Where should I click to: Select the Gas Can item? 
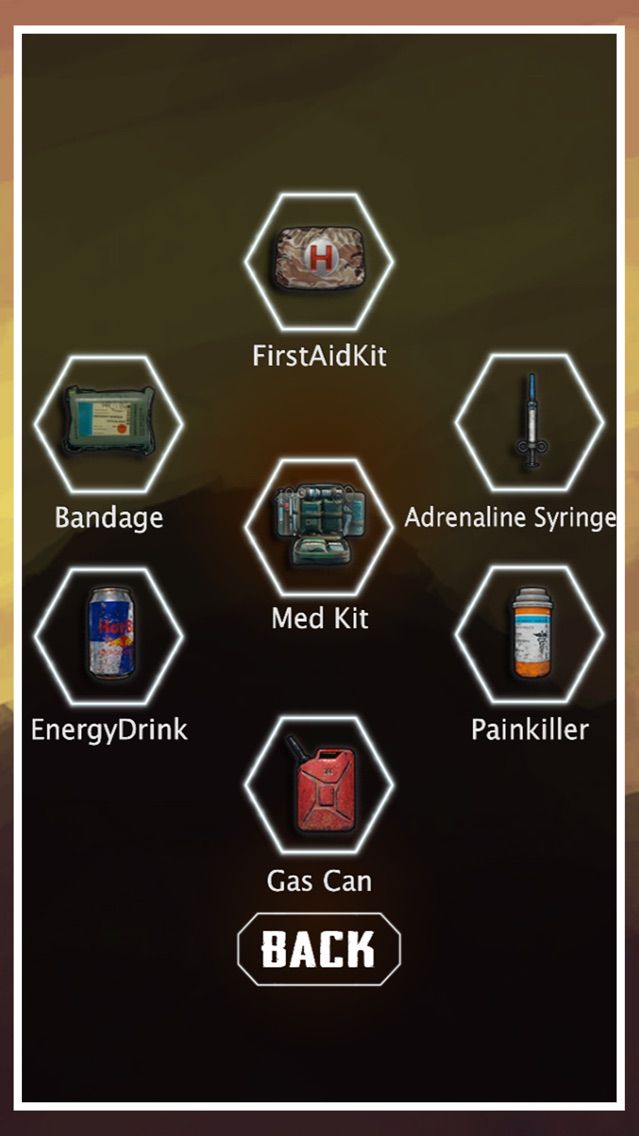319,785
